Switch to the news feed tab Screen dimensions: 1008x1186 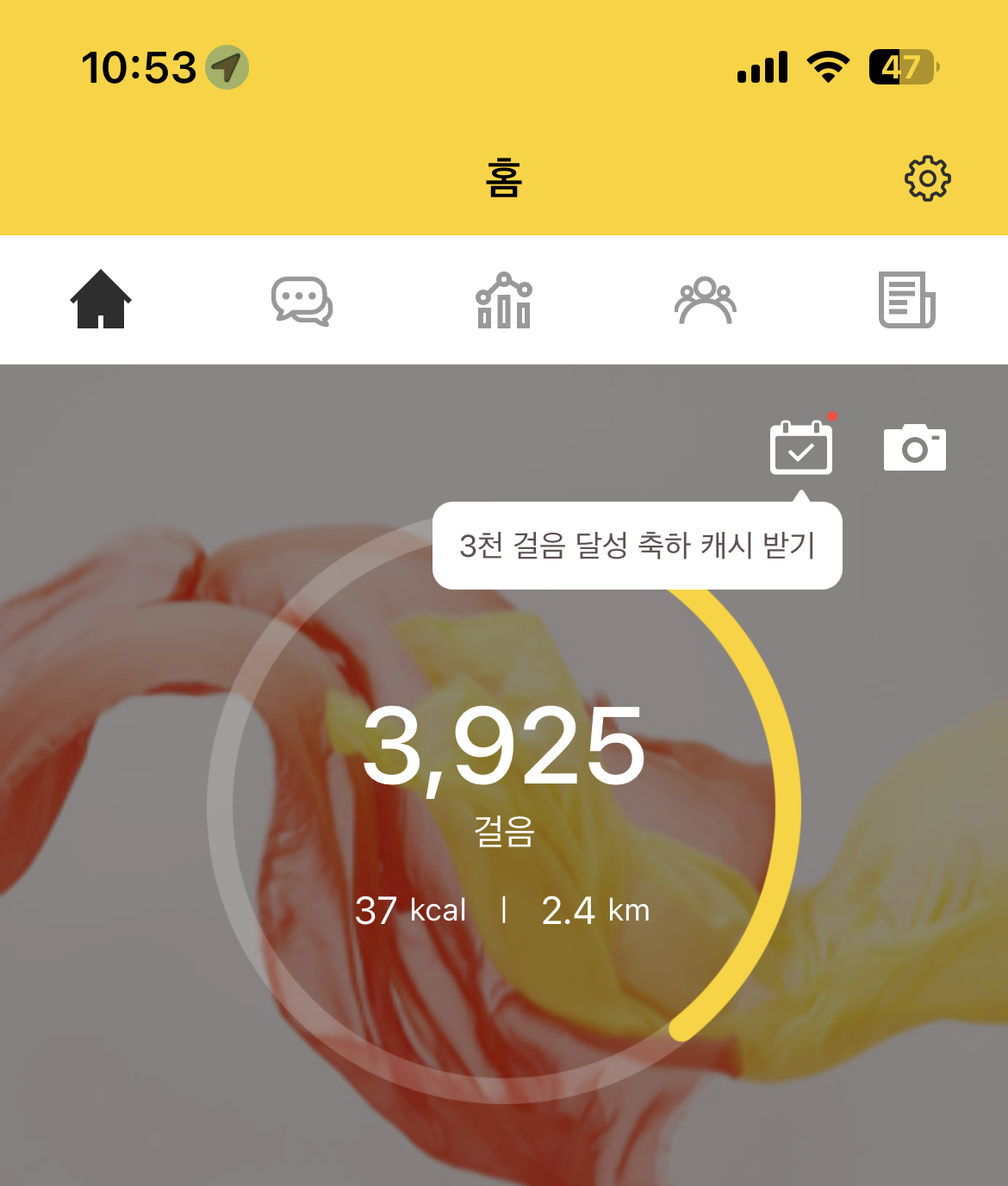tap(906, 300)
